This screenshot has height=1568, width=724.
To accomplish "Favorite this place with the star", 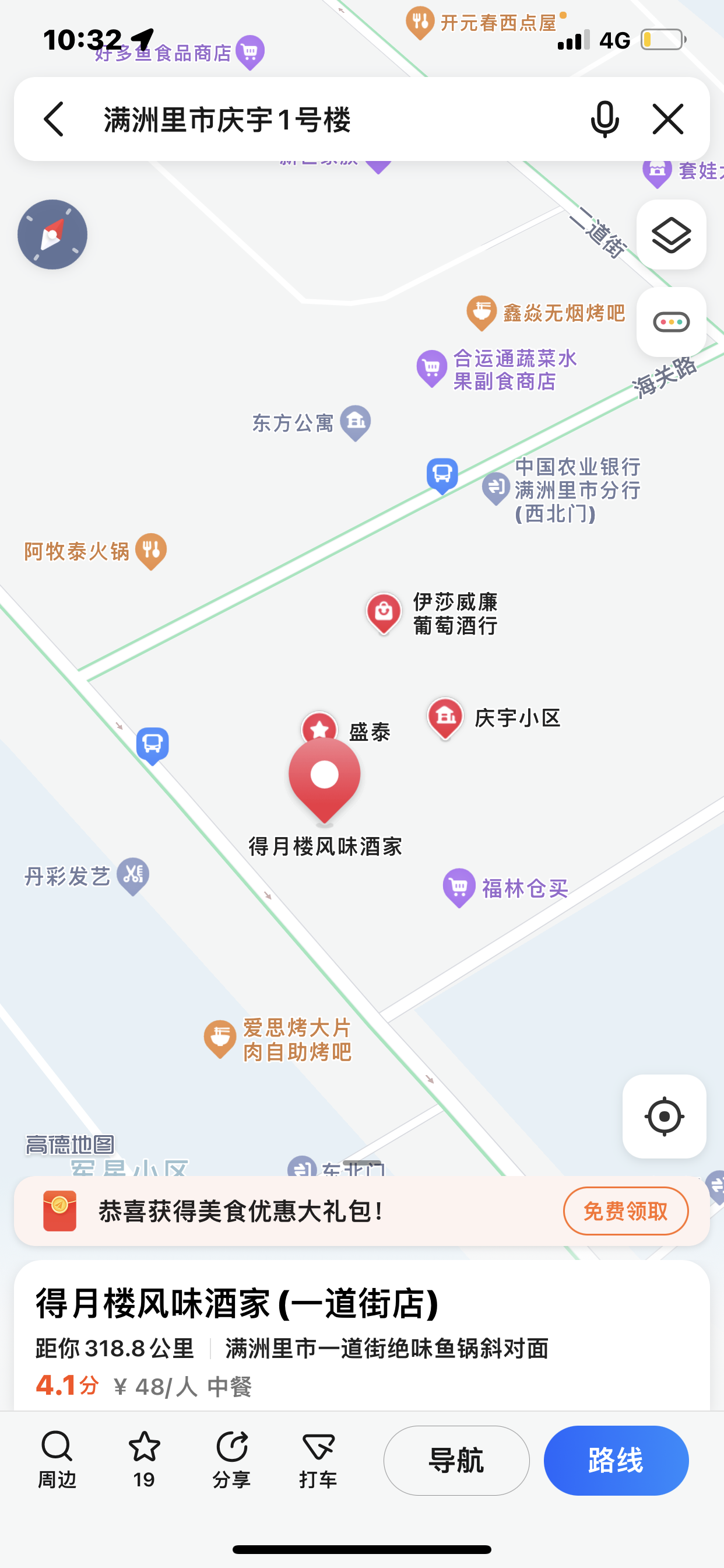I will 144,1459.
